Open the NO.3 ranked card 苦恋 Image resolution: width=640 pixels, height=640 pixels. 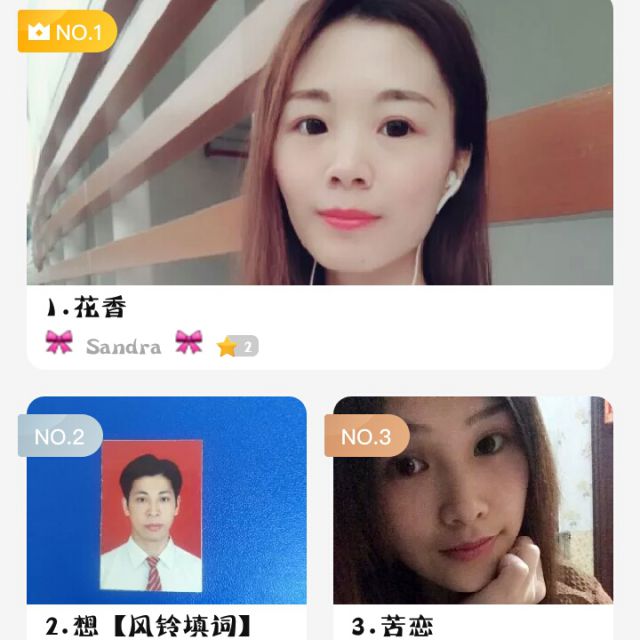[472, 510]
